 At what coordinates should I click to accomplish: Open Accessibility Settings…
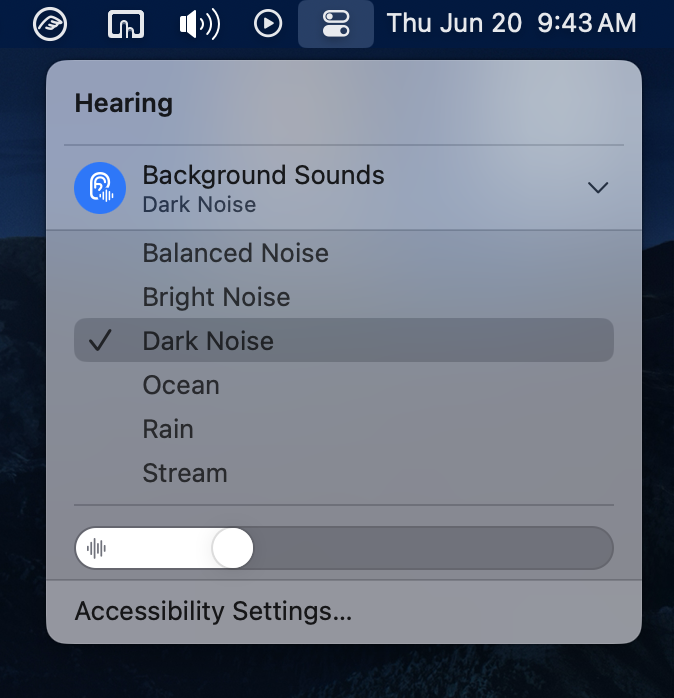[x=213, y=611]
